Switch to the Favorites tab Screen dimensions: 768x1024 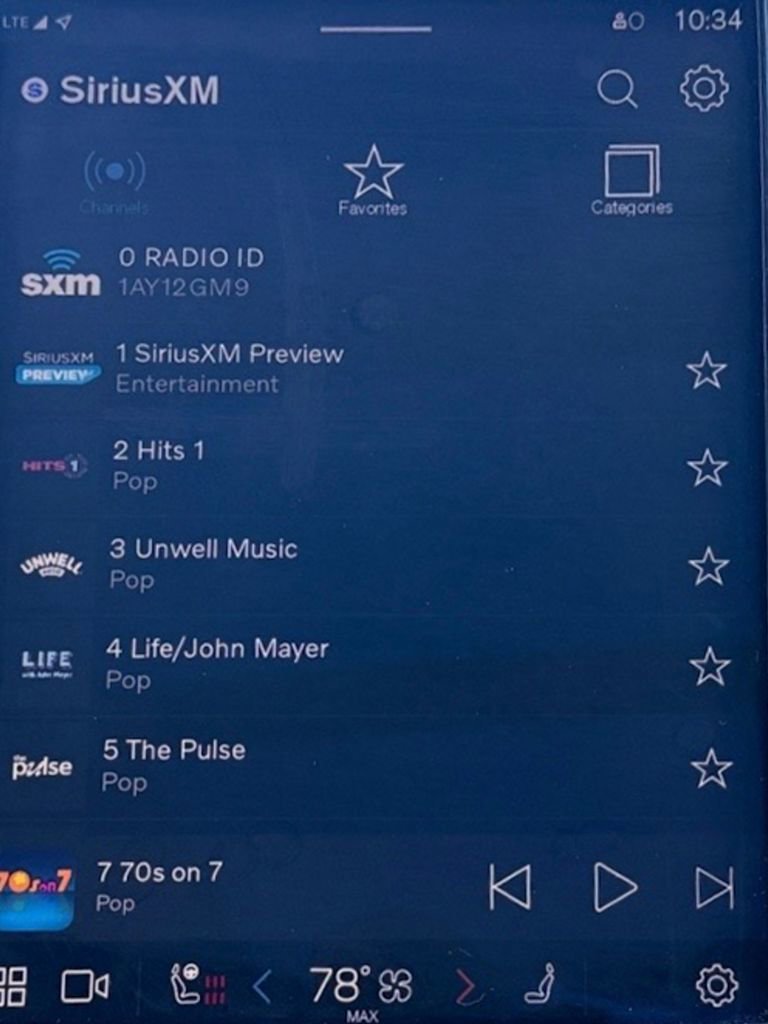point(373,181)
